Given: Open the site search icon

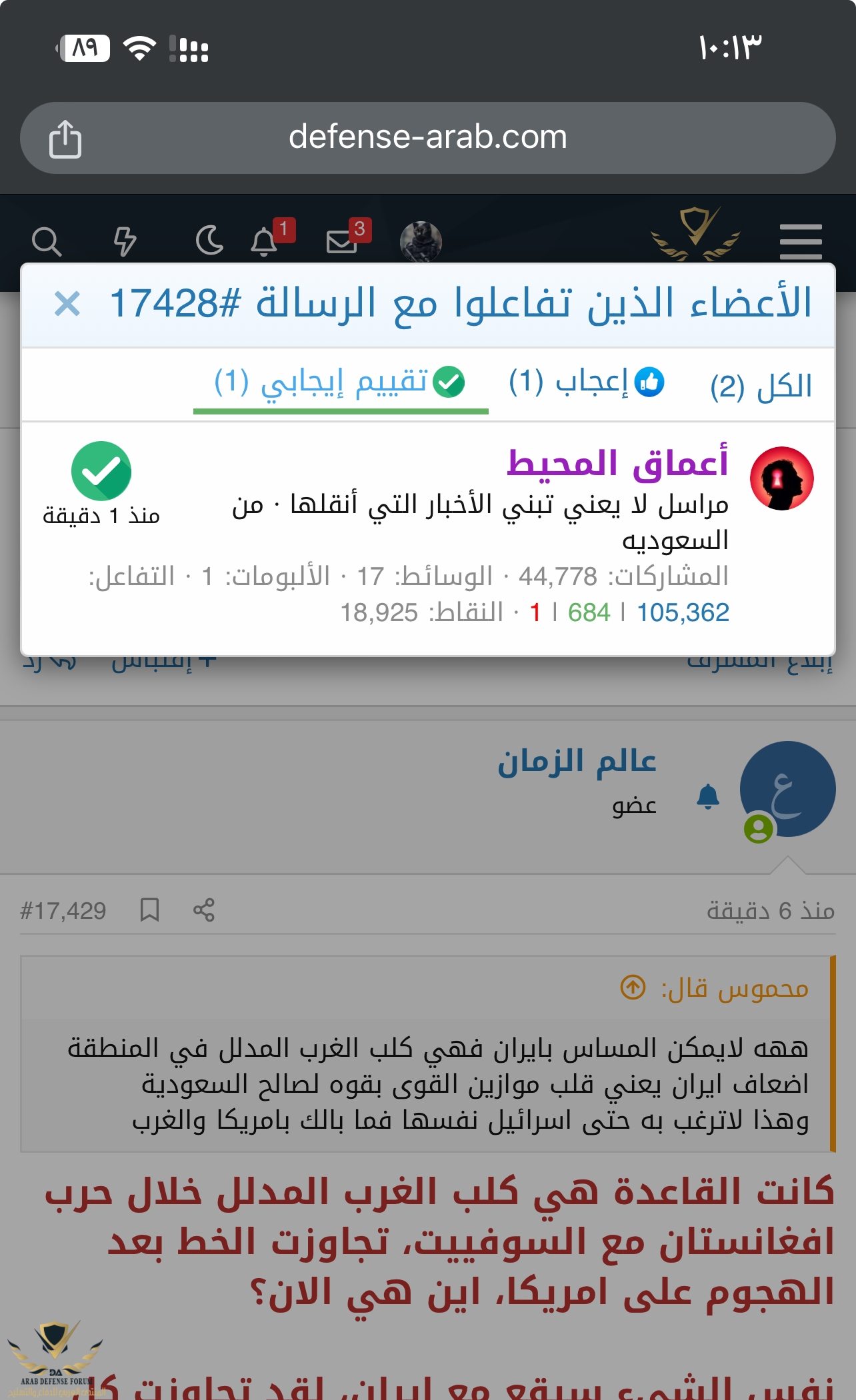Looking at the screenshot, I should [47, 241].
